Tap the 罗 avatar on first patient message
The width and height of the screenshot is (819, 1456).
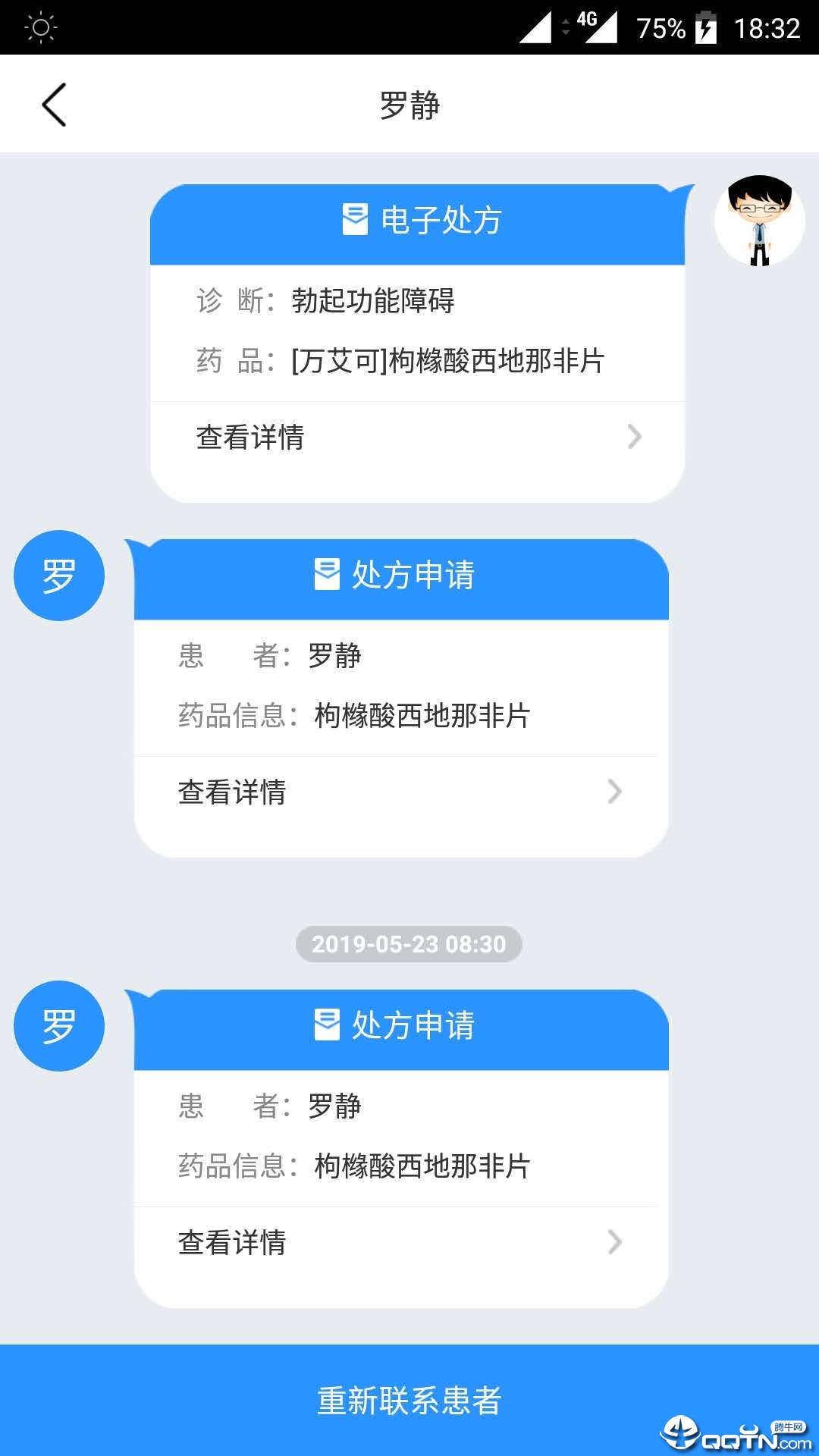pyautogui.click(x=58, y=575)
